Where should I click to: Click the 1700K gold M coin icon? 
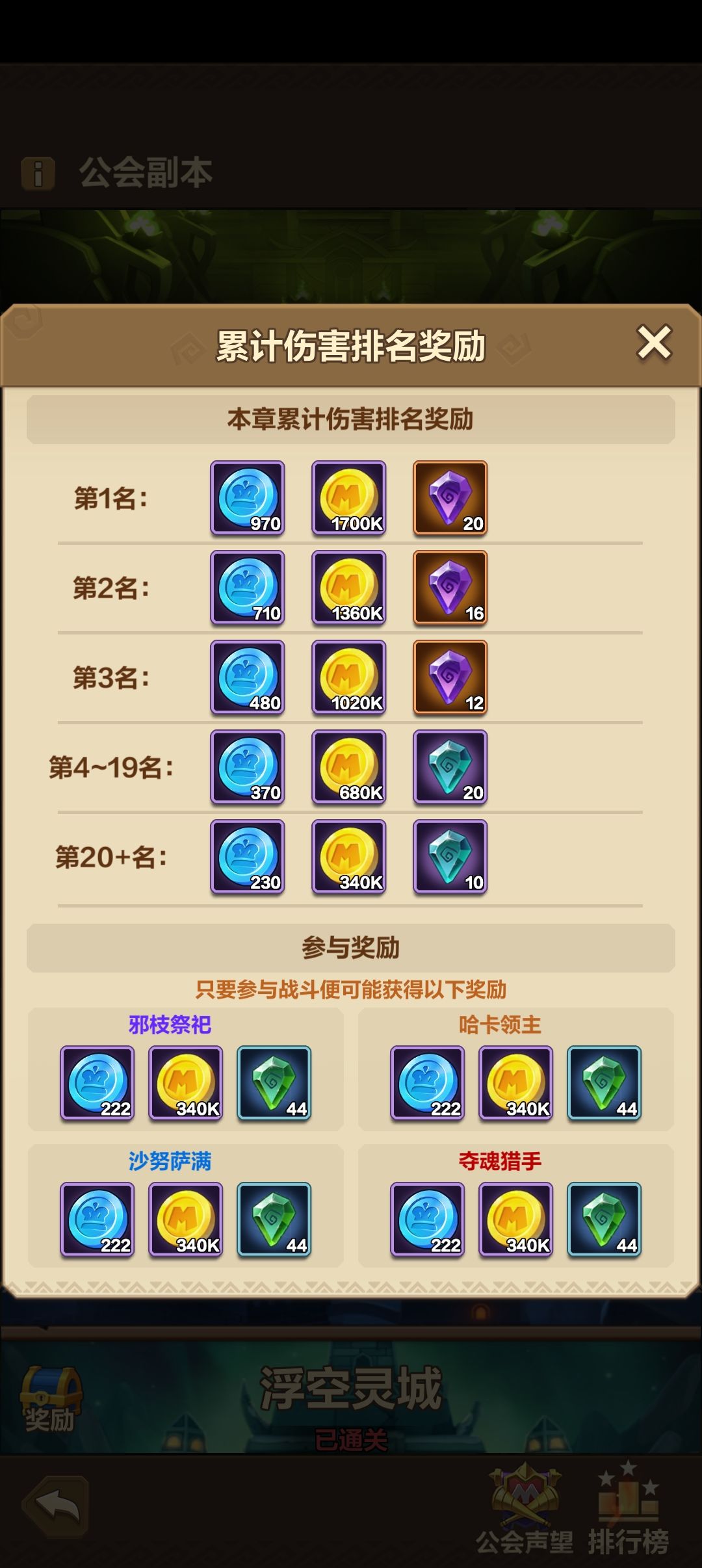348,499
